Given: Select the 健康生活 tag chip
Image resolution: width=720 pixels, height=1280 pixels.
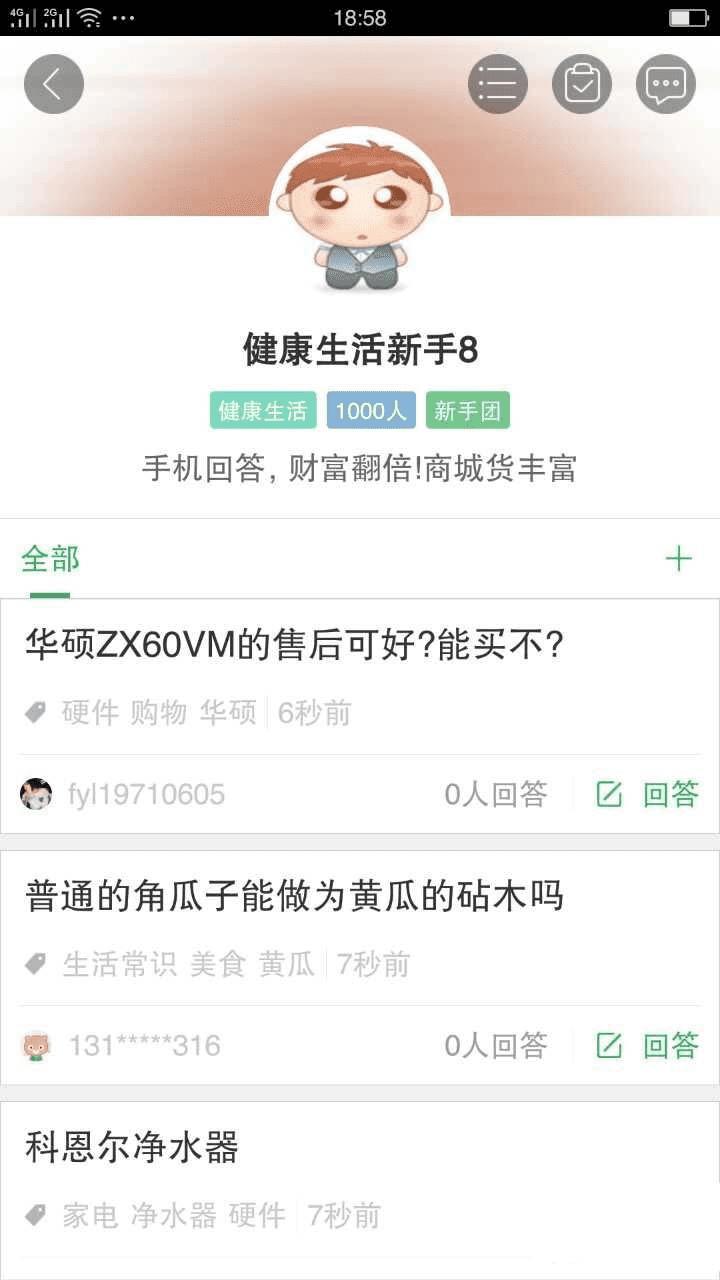Looking at the screenshot, I should coord(263,410).
